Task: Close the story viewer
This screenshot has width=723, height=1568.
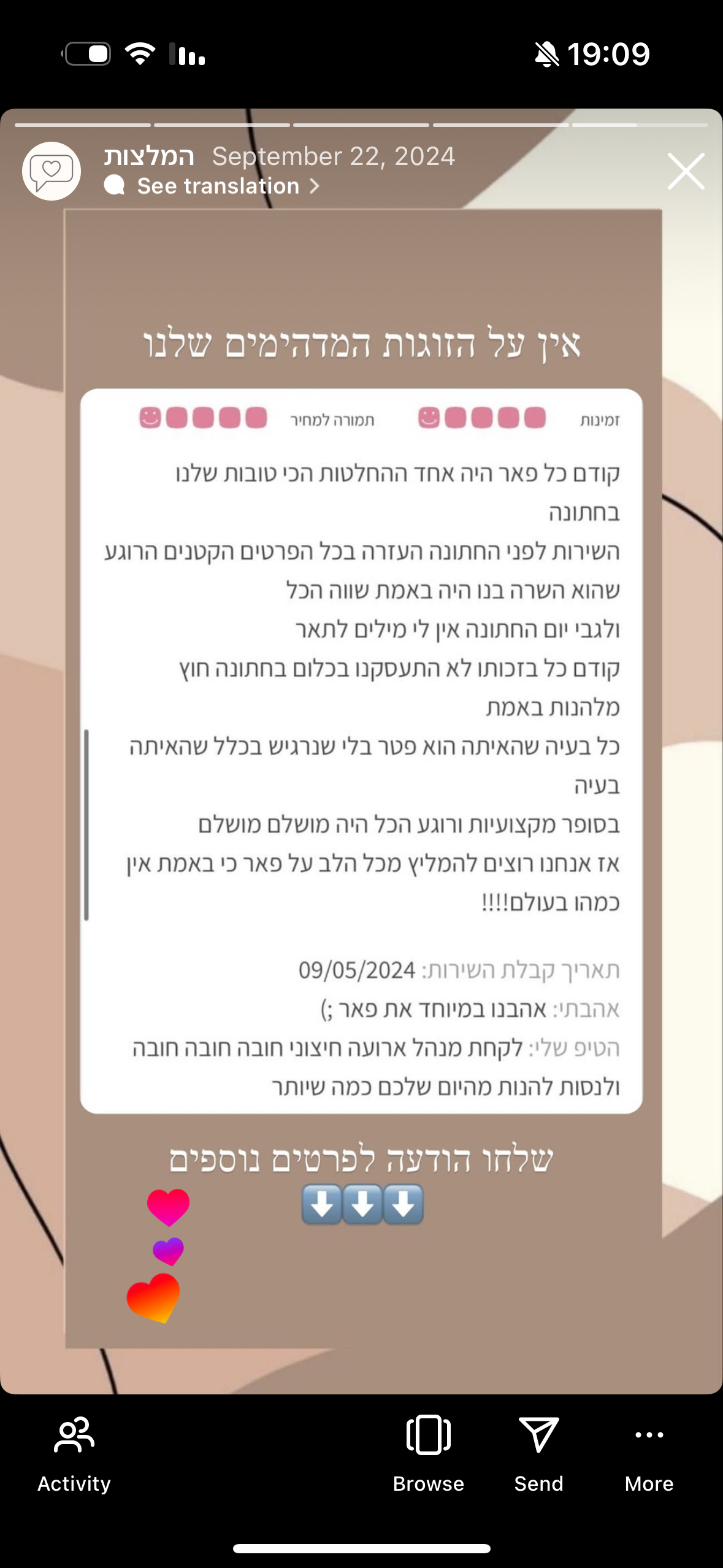Action: point(686,171)
